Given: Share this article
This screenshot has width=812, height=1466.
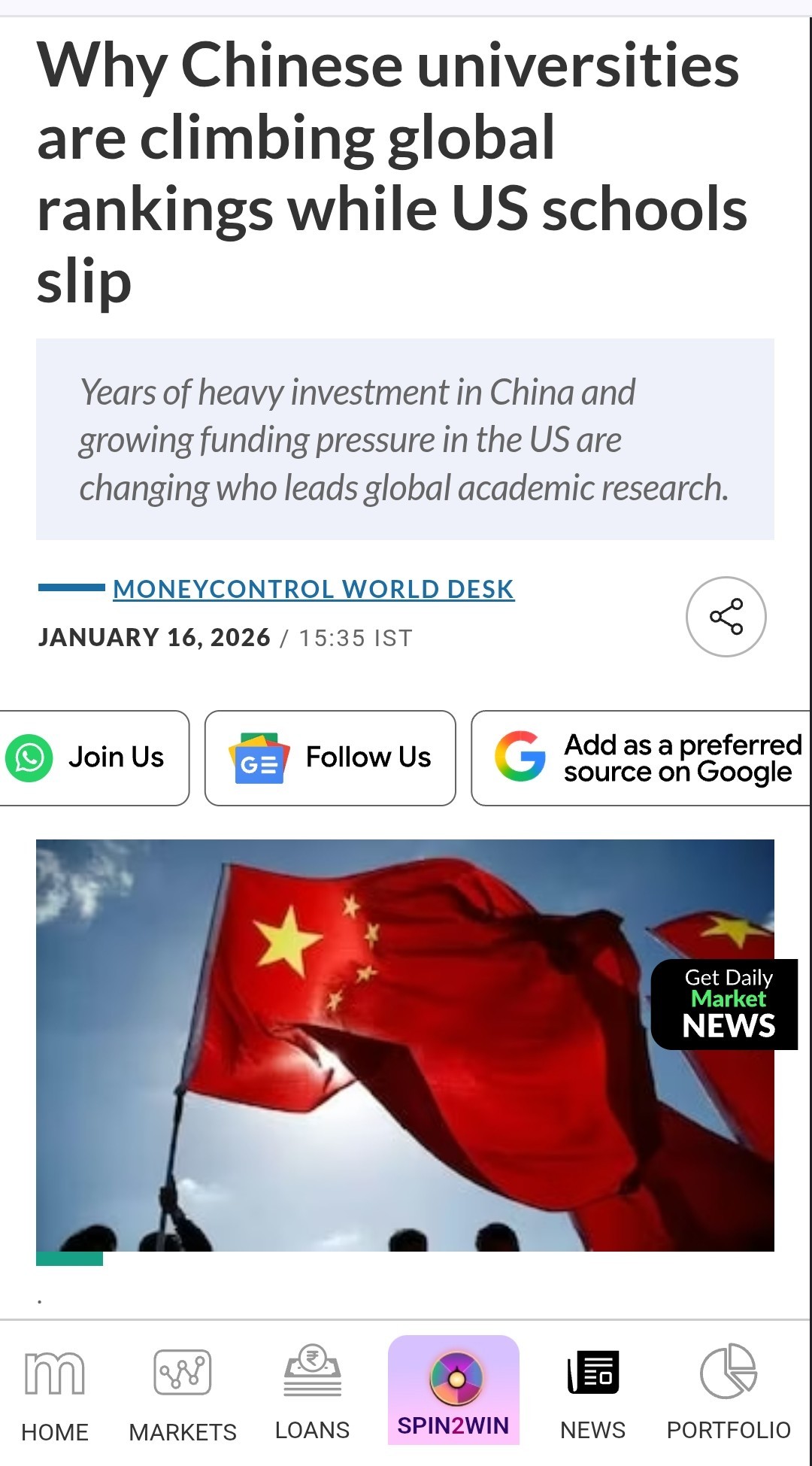Looking at the screenshot, I should 726,617.
